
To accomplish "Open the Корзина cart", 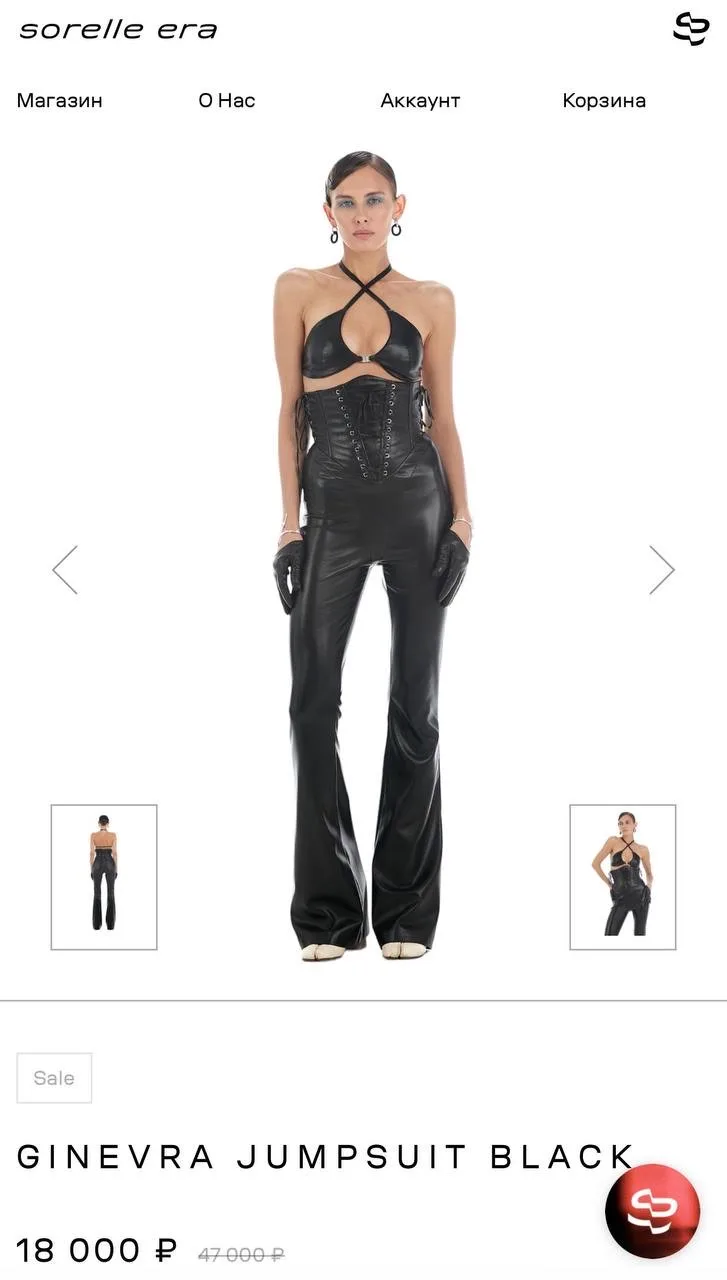I will point(604,100).
